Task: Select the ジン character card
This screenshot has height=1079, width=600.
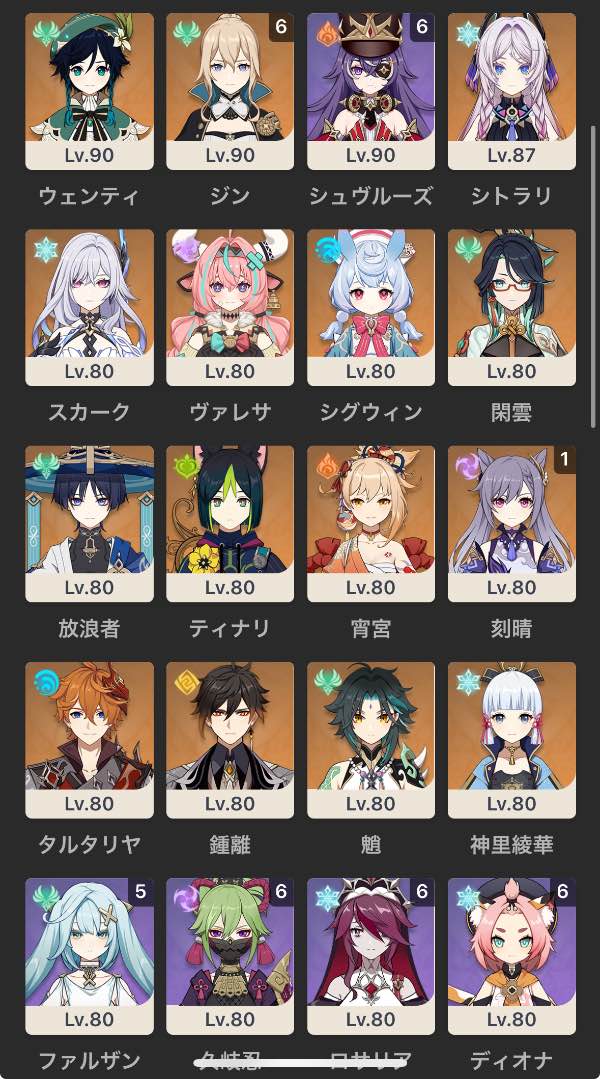Action: tap(230, 91)
